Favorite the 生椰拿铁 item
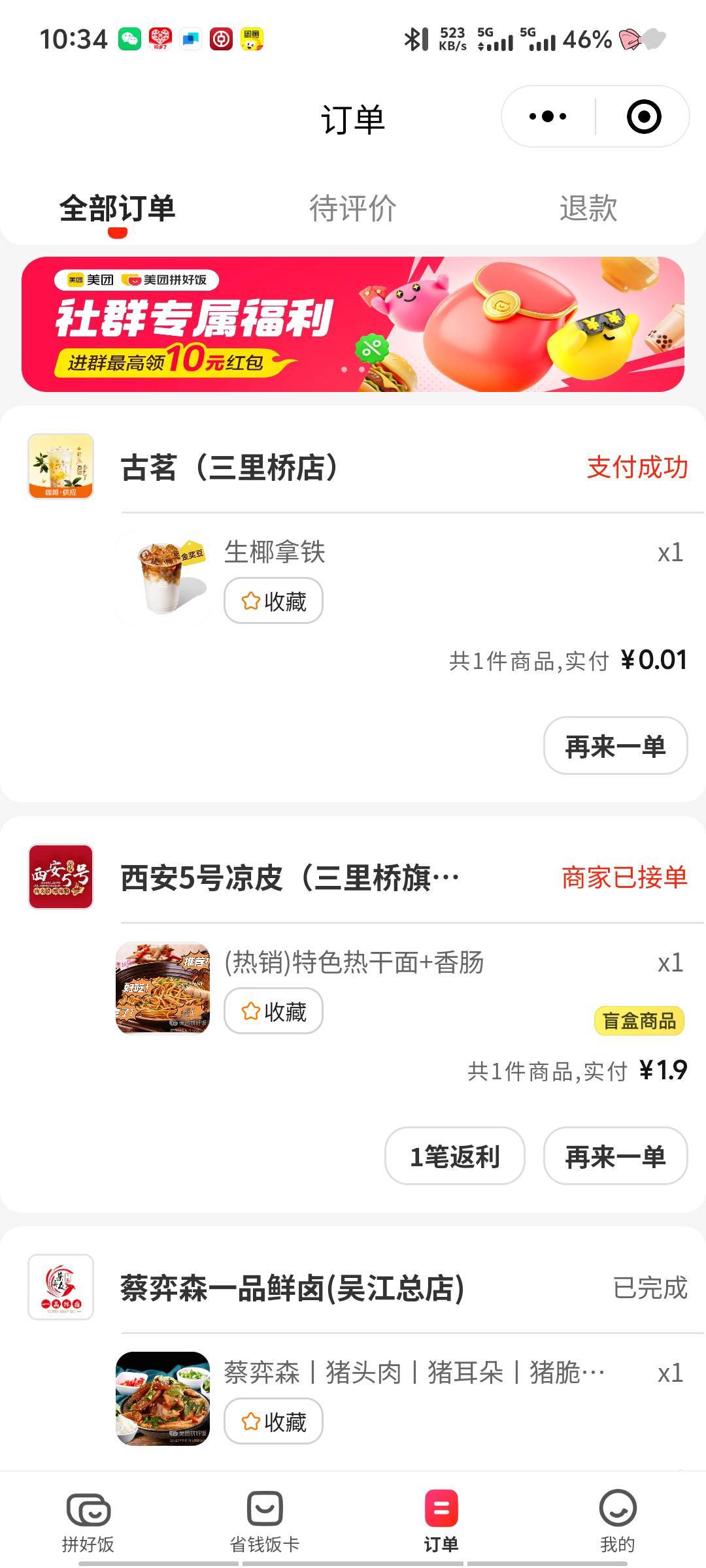 click(x=273, y=600)
